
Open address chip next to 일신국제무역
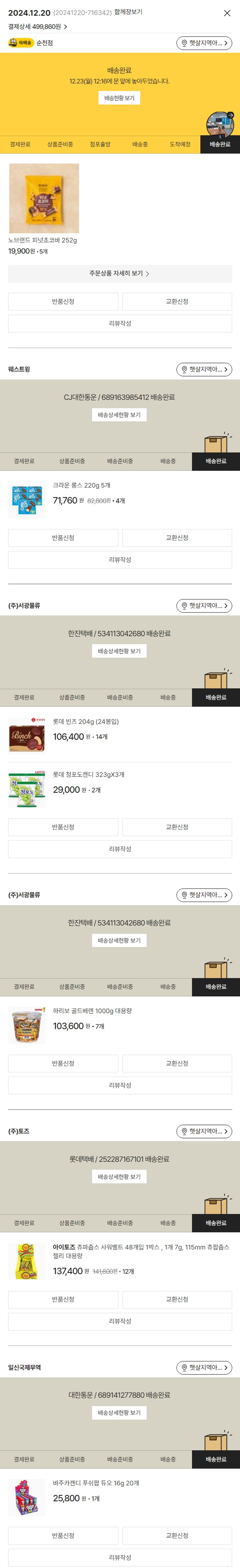[204, 1367]
